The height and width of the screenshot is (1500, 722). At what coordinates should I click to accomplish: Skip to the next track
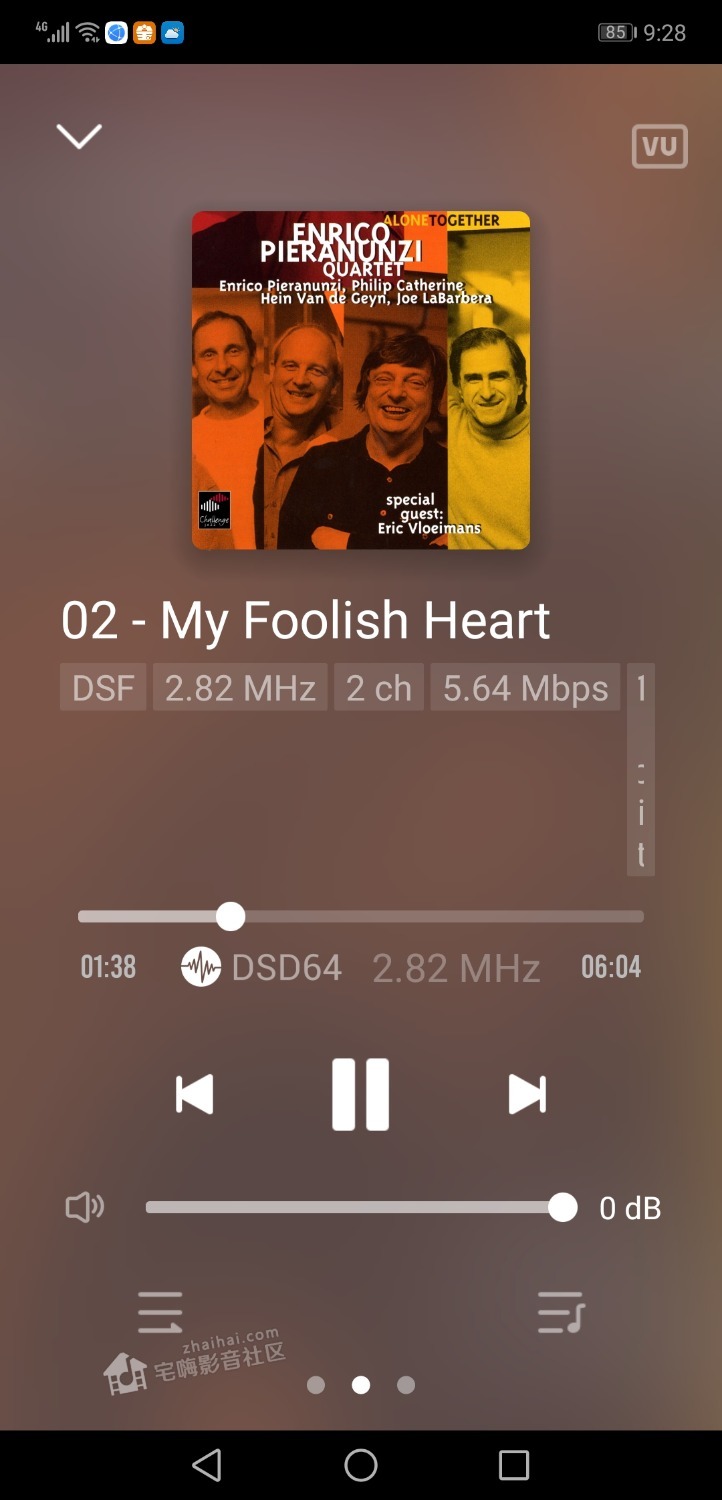[x=527, y=1094]
